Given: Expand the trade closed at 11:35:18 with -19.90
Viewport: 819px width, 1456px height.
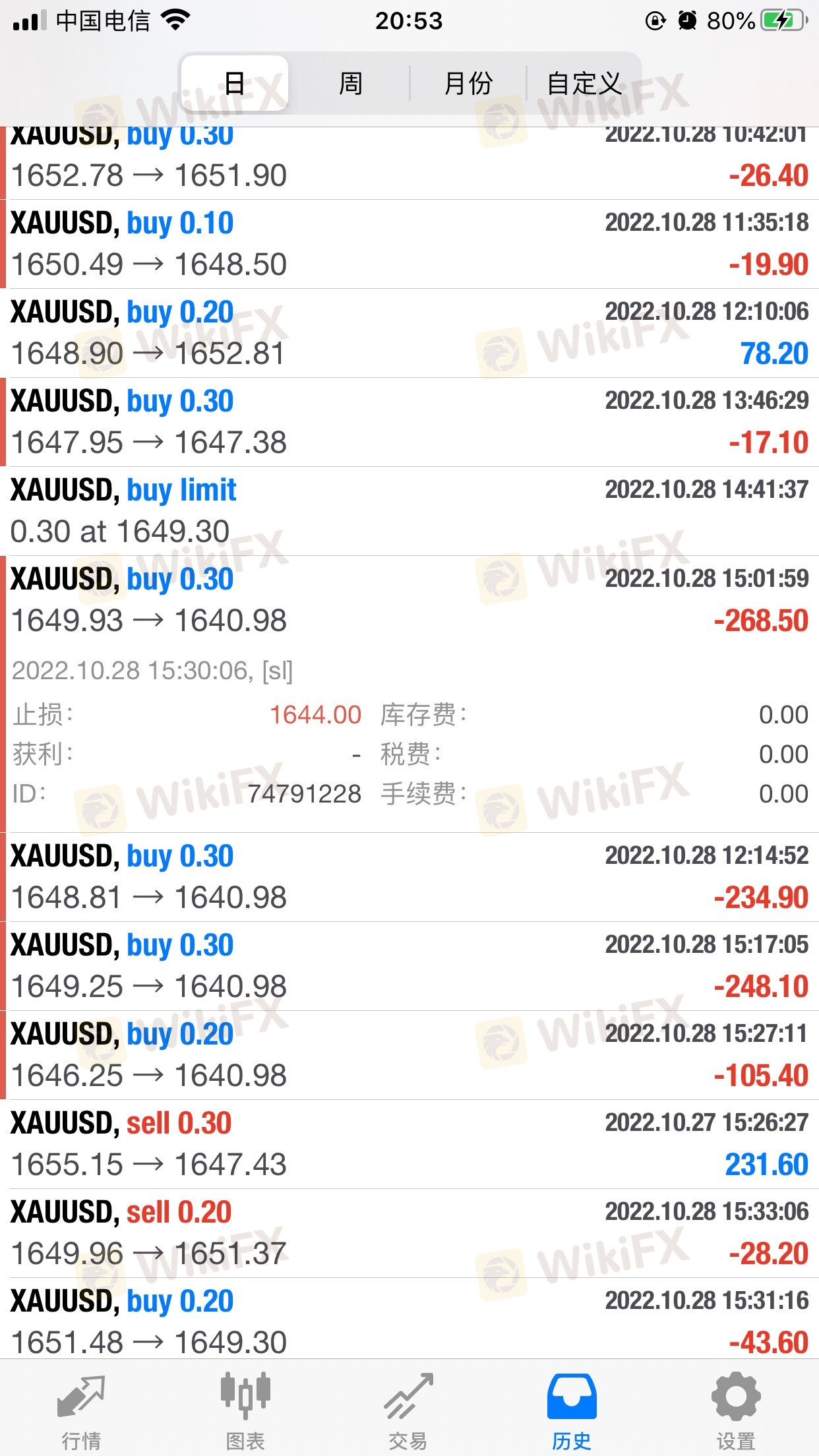Looking at the screenshot, I should tap(409, 244).
